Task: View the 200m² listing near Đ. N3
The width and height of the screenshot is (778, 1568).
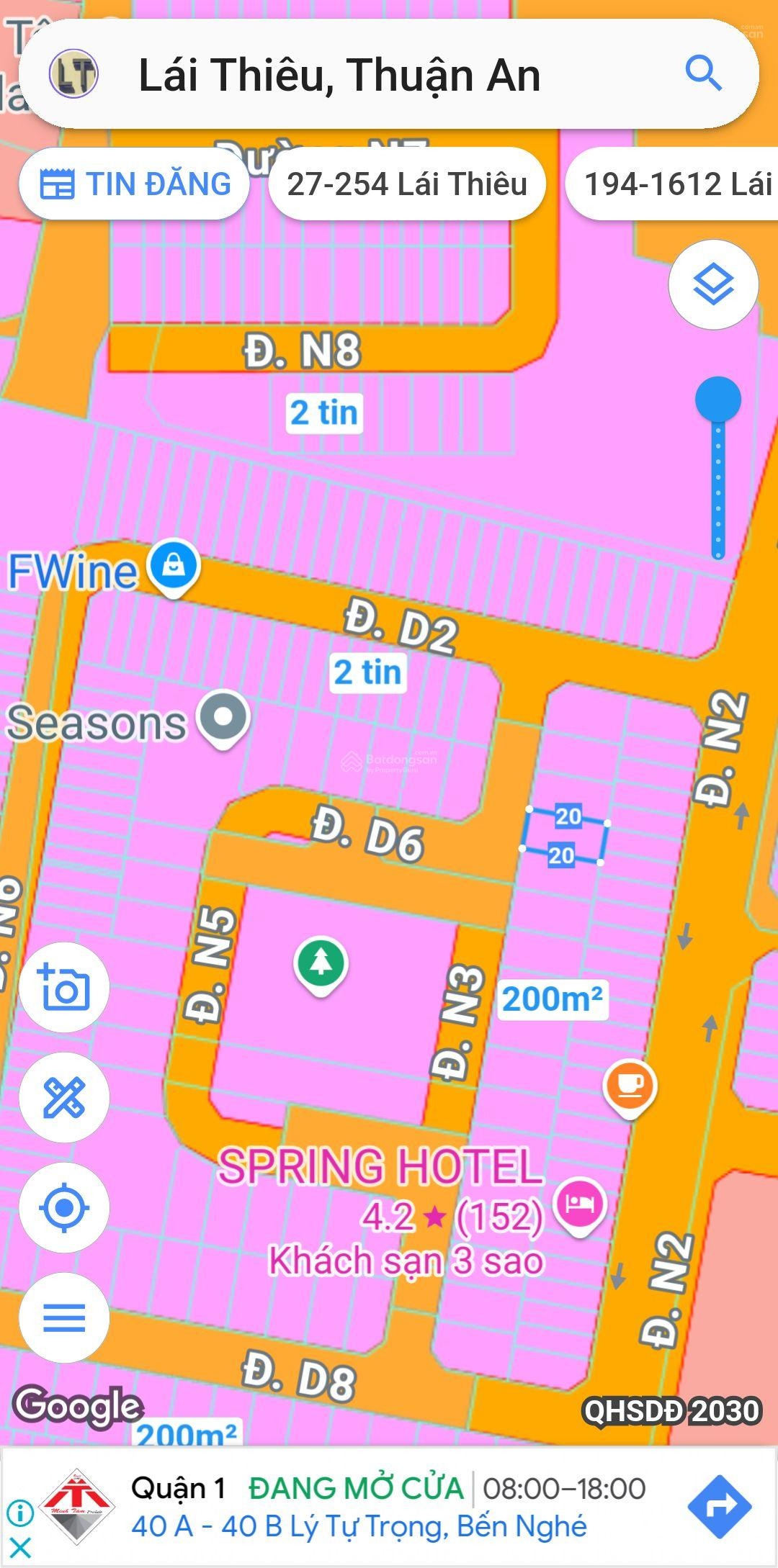Action: click(553, 999)
